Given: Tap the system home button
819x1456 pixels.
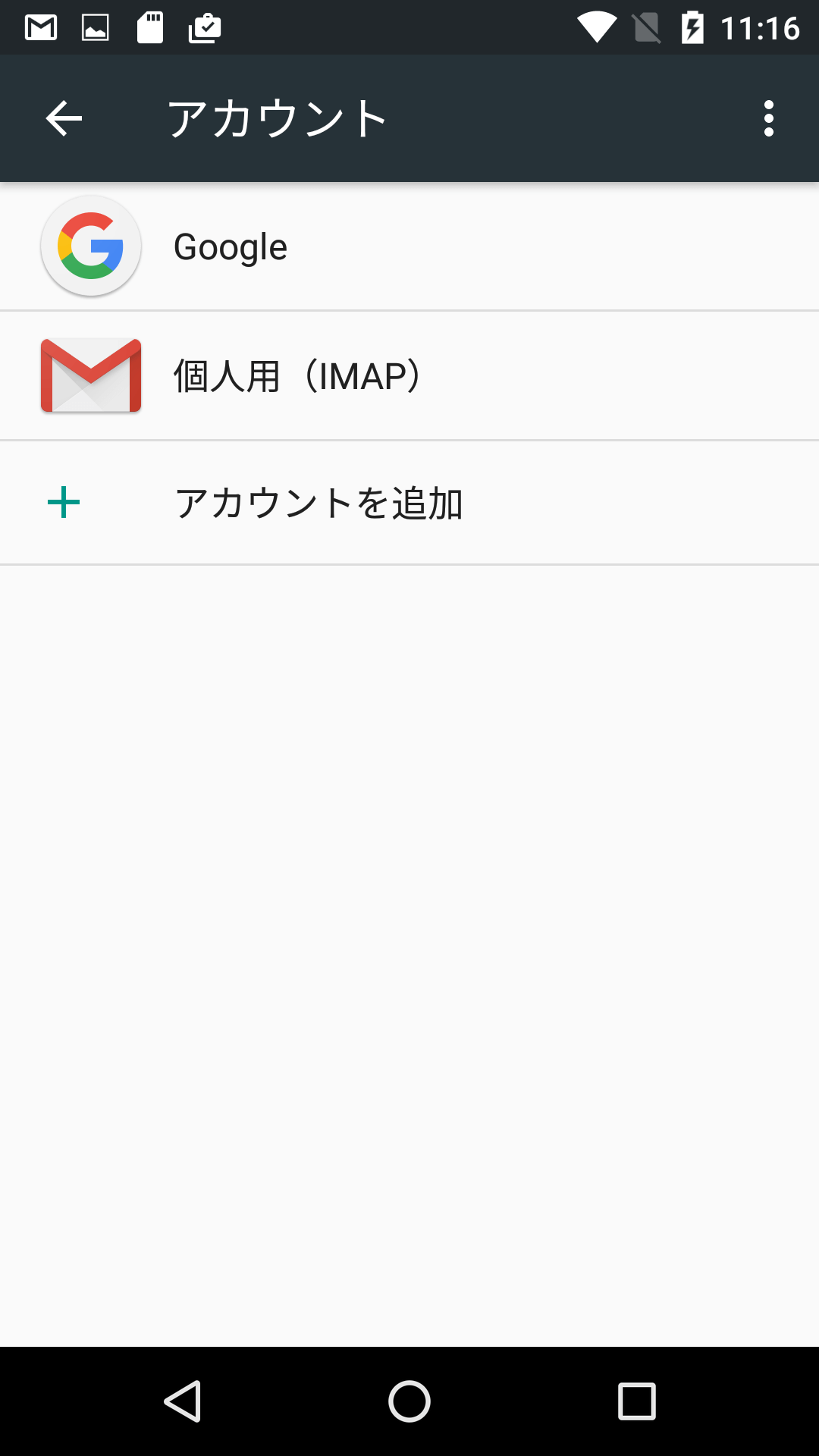Looking at the screenshot, I should click(x=409, y=1401).
